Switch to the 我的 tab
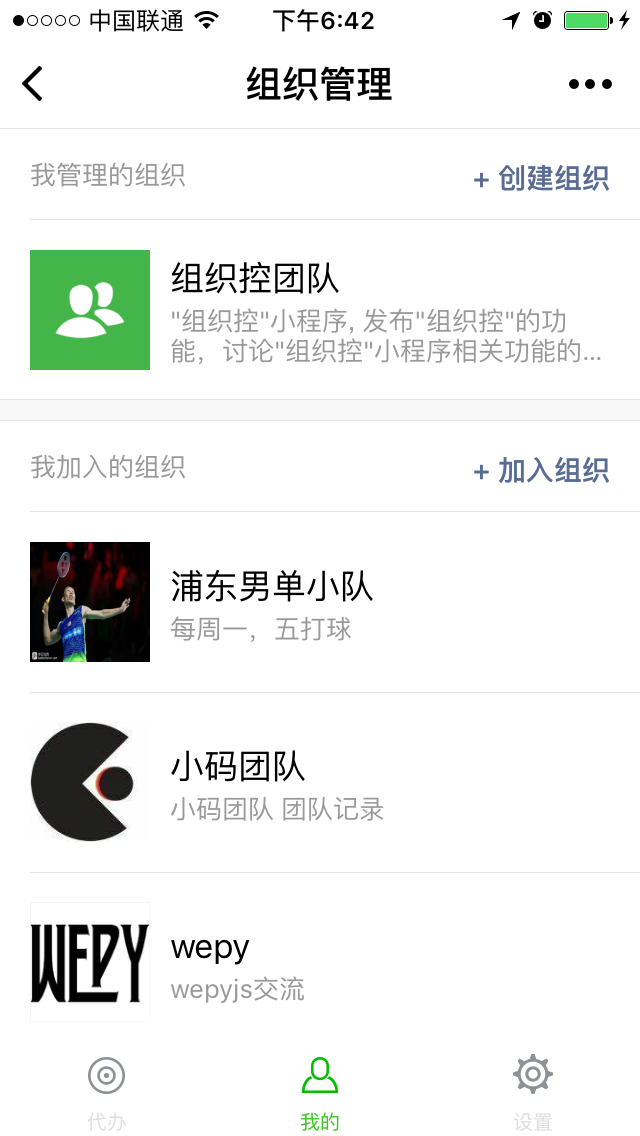This screenshot has width=640, height=1136. tap(320, 1092)
